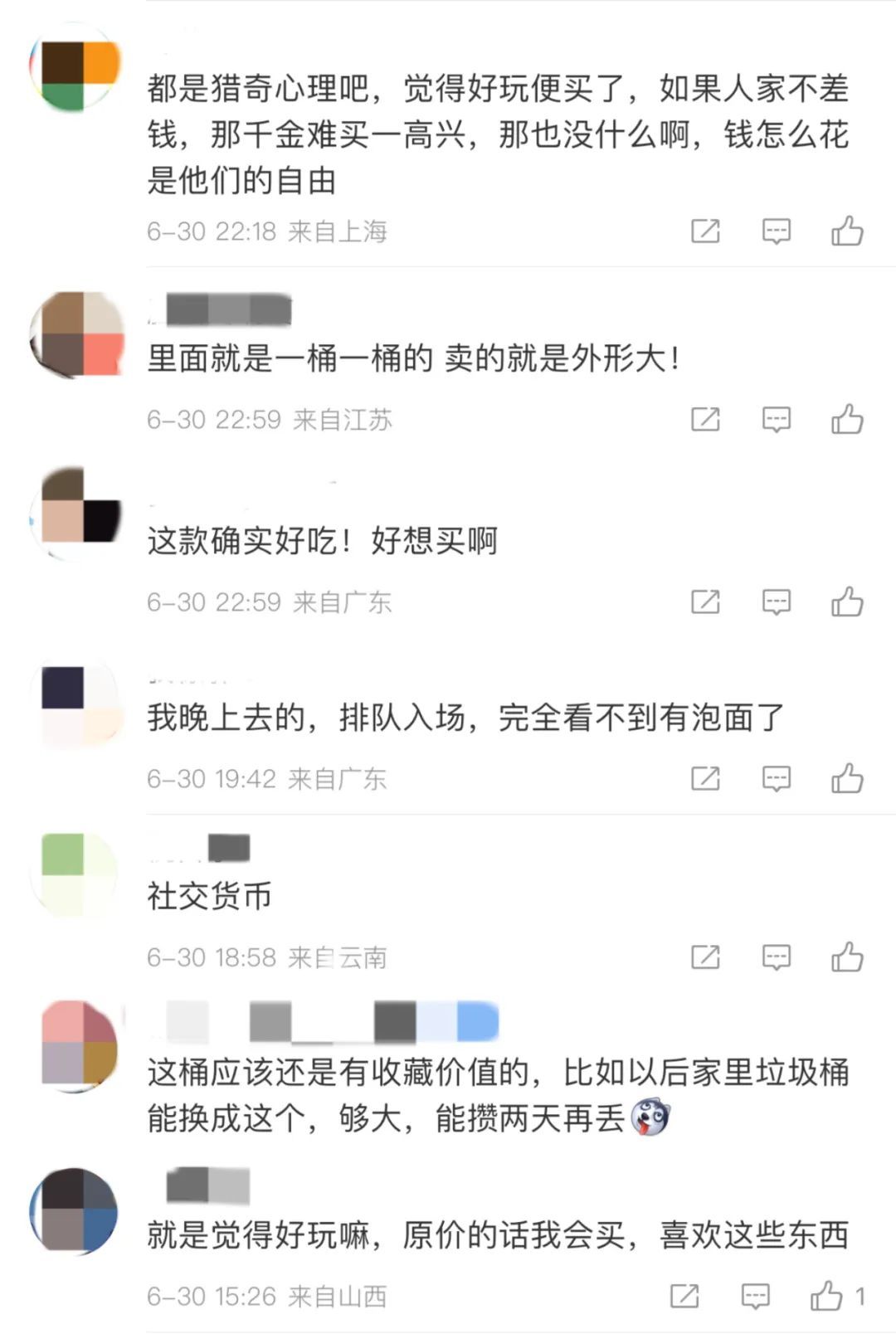
Task: Like the 社交货币 comment
Action: pyautogui.click(x=847, y=957)
